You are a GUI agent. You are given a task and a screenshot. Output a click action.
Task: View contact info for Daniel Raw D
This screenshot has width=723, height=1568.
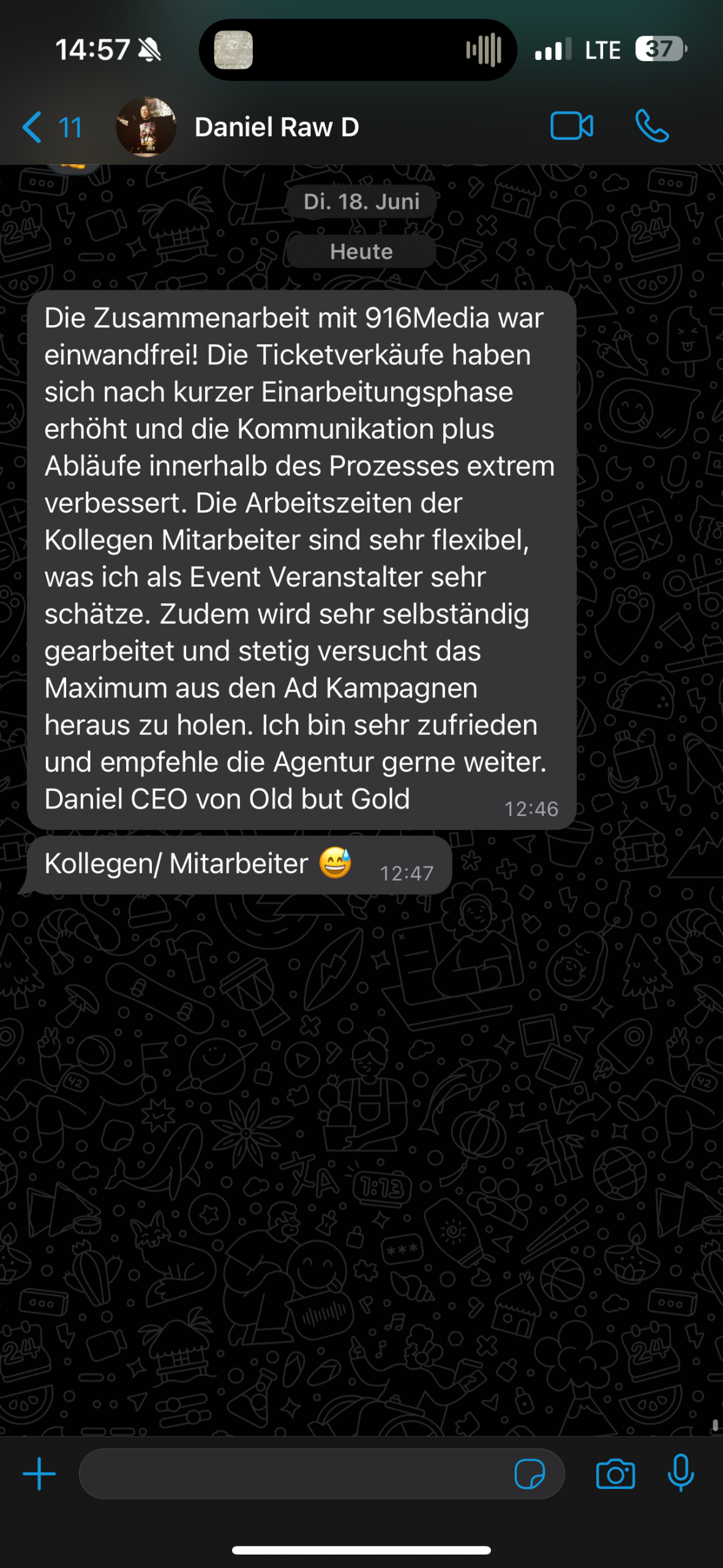point(277,127)
